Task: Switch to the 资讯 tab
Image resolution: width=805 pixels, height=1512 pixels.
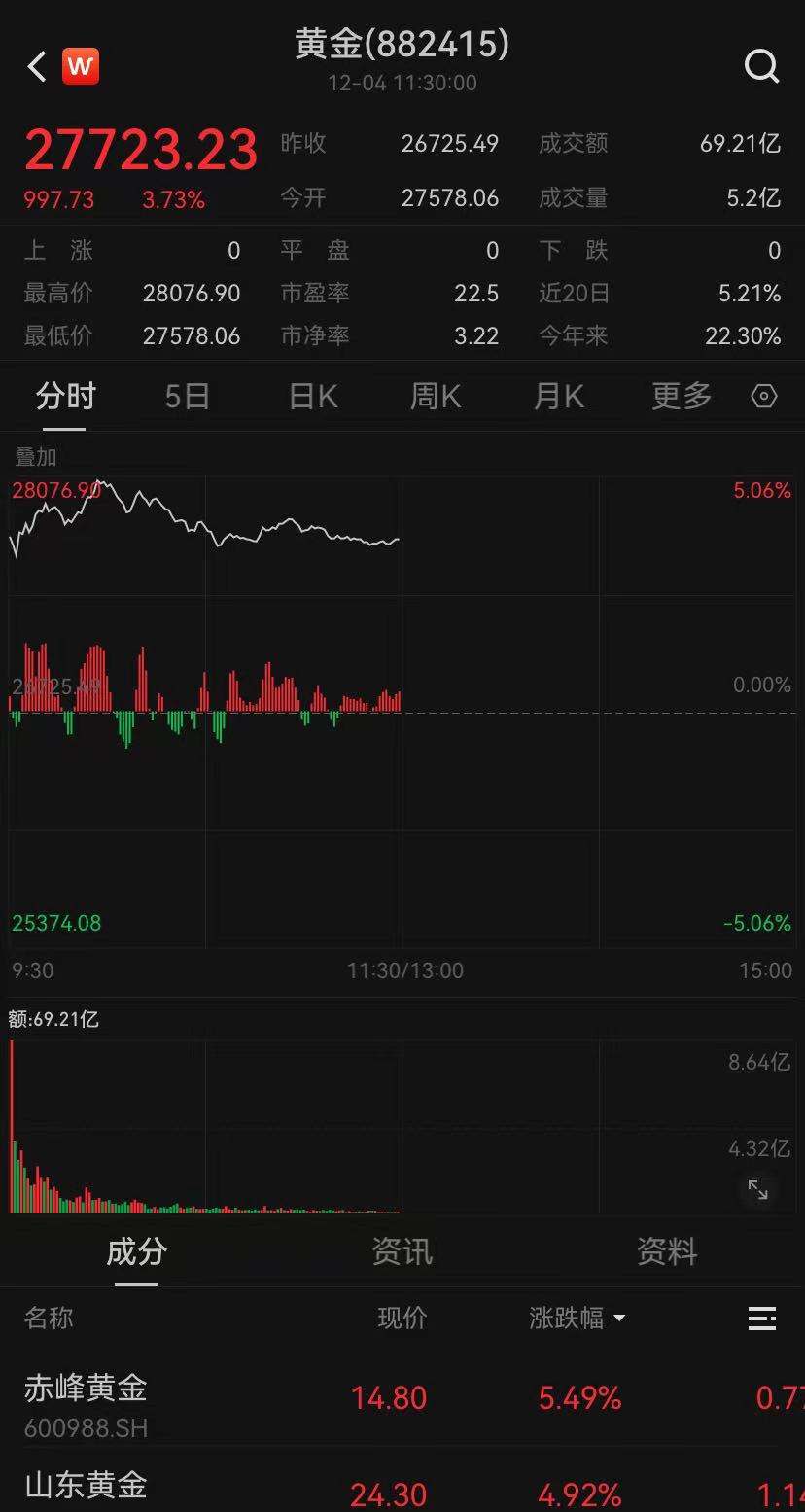Action: [402, 1251]
